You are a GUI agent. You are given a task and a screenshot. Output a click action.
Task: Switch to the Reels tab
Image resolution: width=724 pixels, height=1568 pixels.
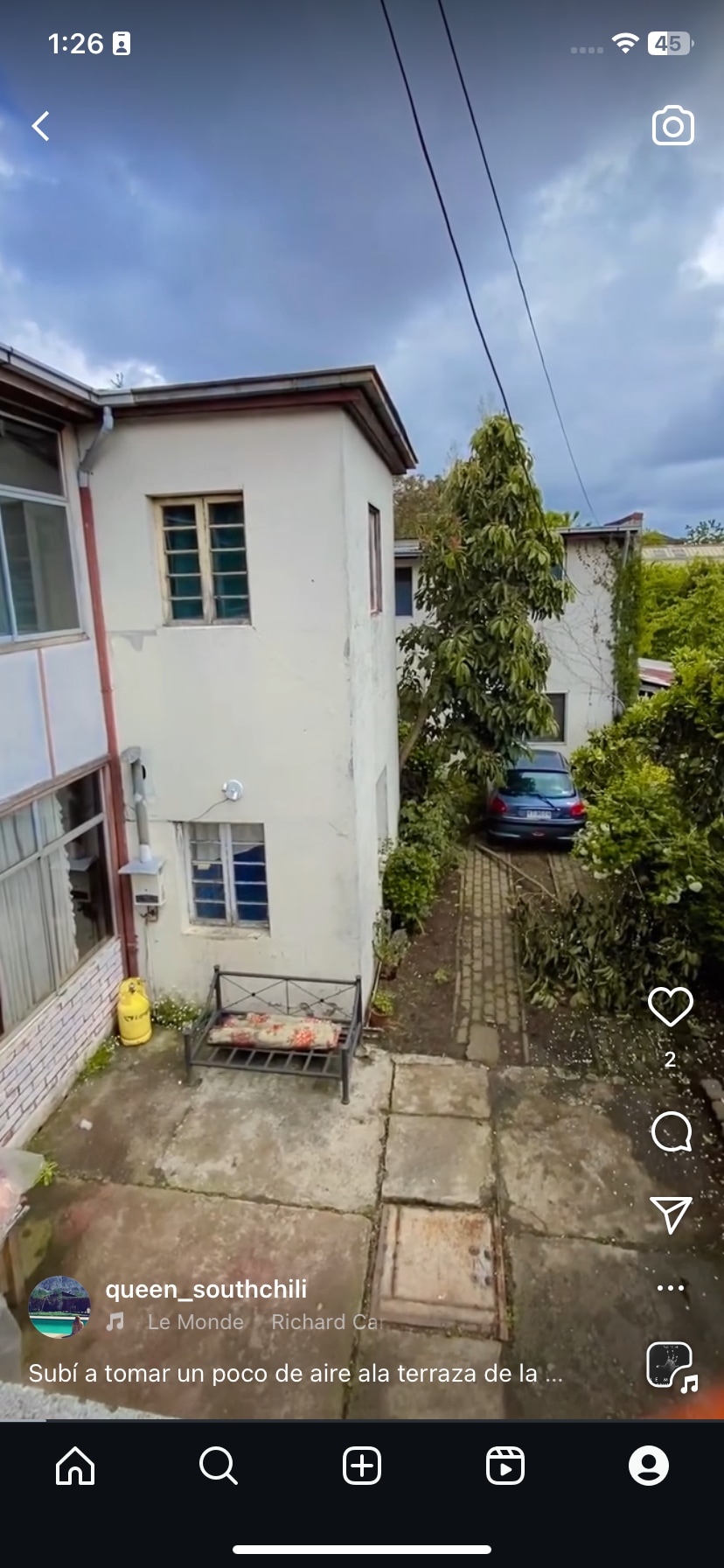(505, 1465)
